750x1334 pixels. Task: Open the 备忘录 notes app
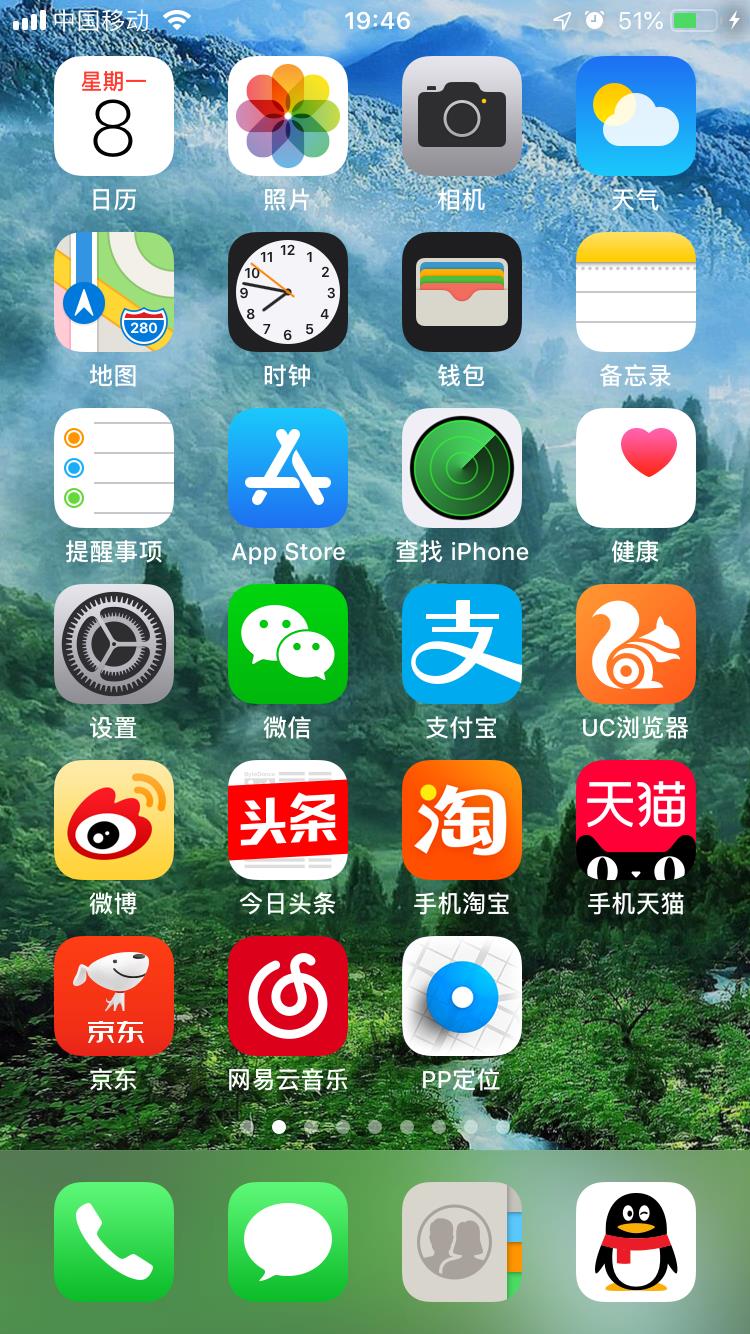coord(635,292)
